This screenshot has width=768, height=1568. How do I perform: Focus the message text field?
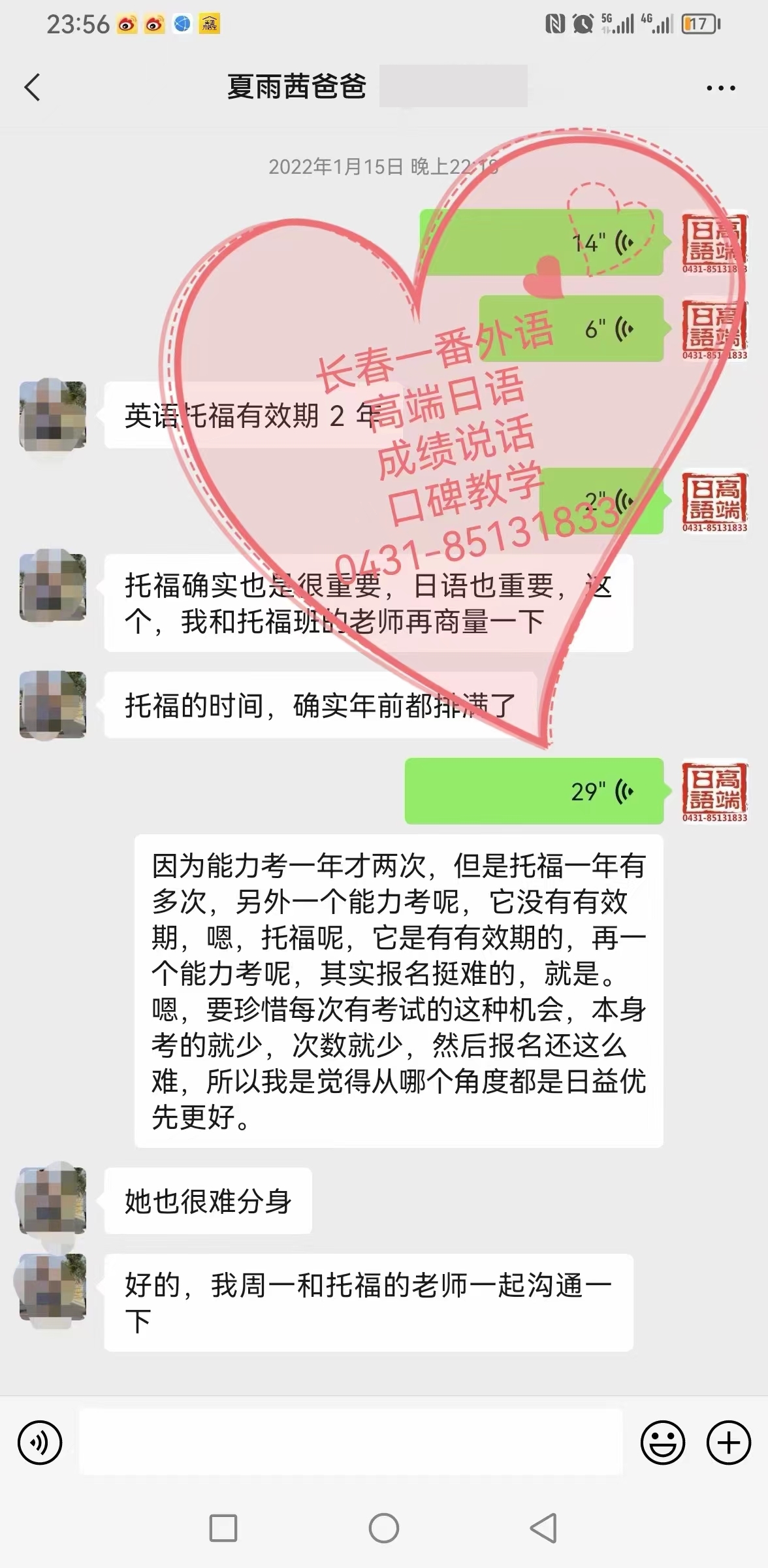tap(351, 1442)
